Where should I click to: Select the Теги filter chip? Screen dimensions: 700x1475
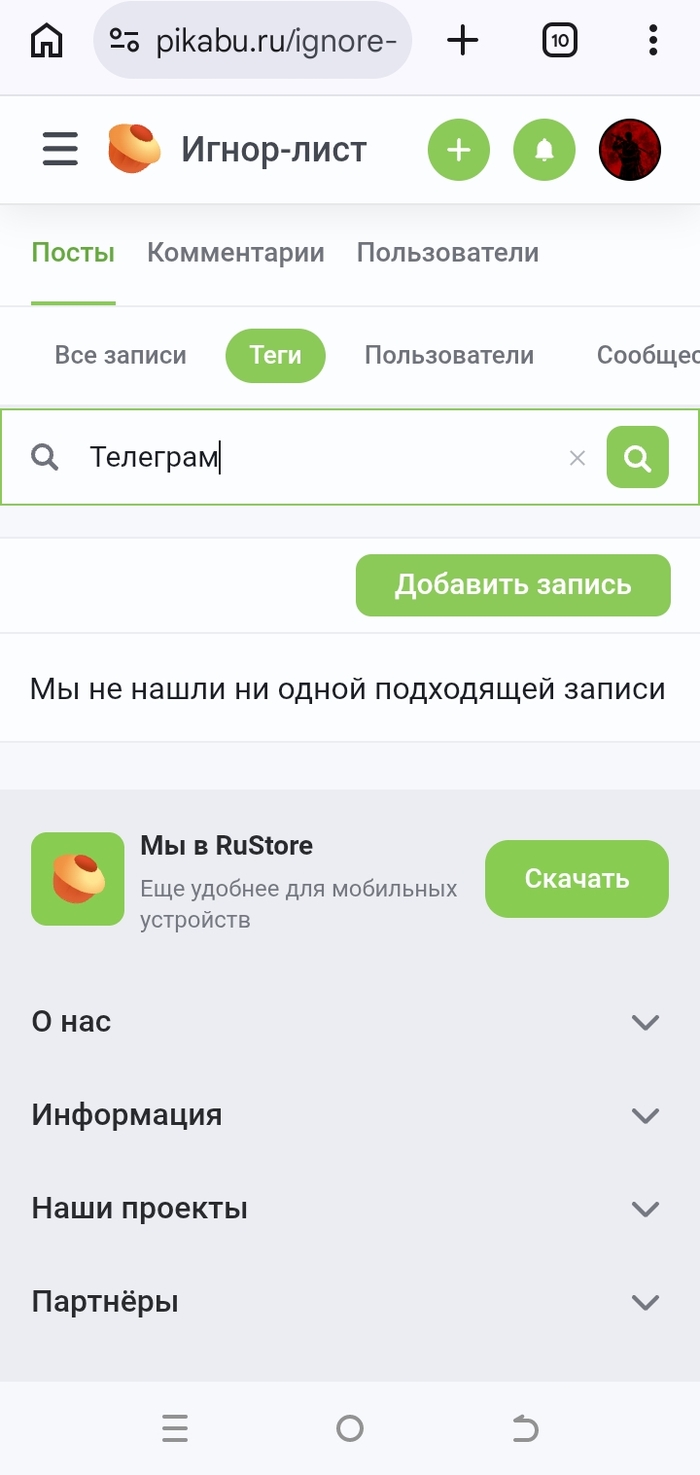pyautogui.click(x=275, y=355)
